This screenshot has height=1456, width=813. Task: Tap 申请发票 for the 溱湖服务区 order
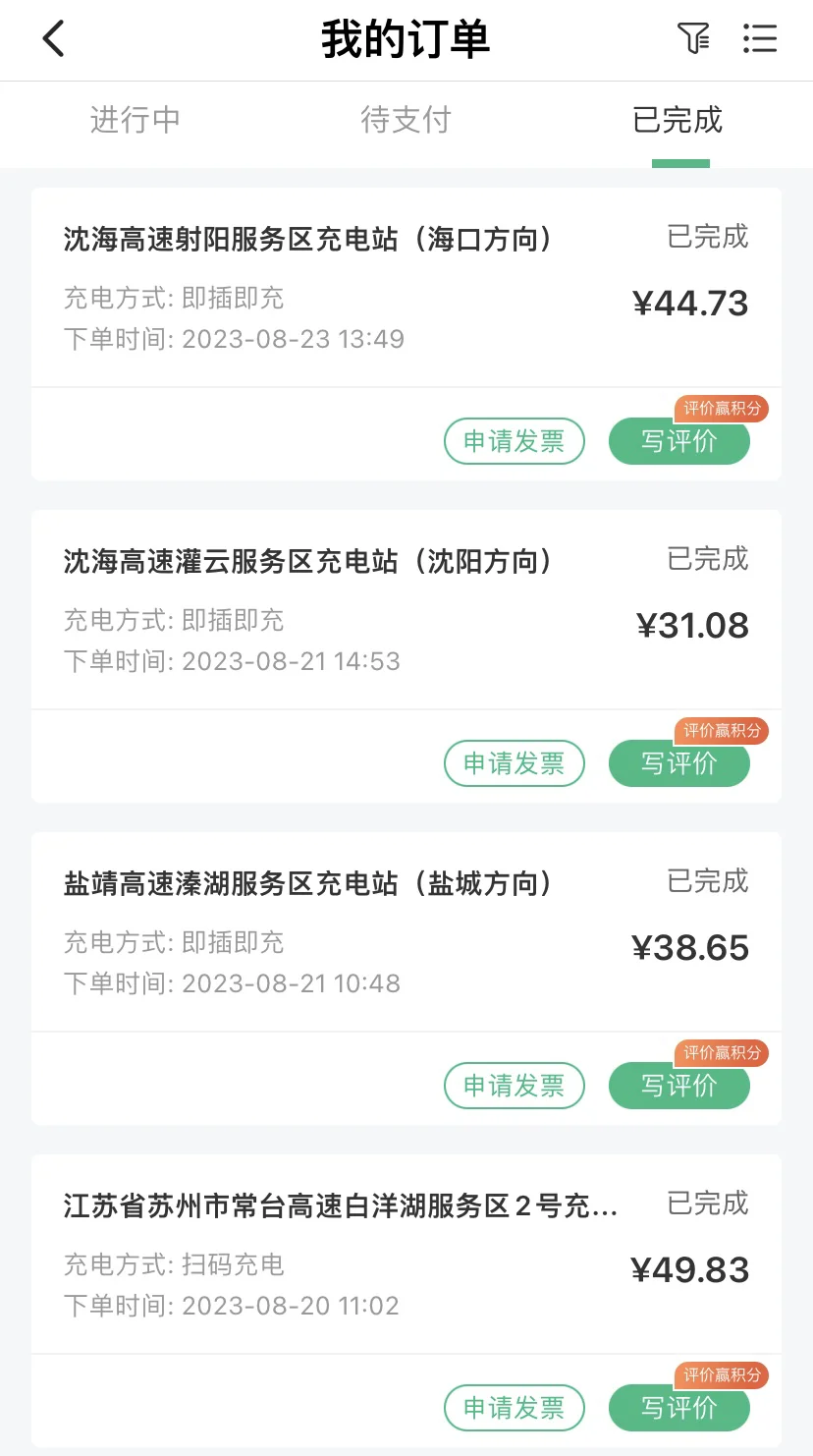pyautogui.click(x=514, y=1087)
